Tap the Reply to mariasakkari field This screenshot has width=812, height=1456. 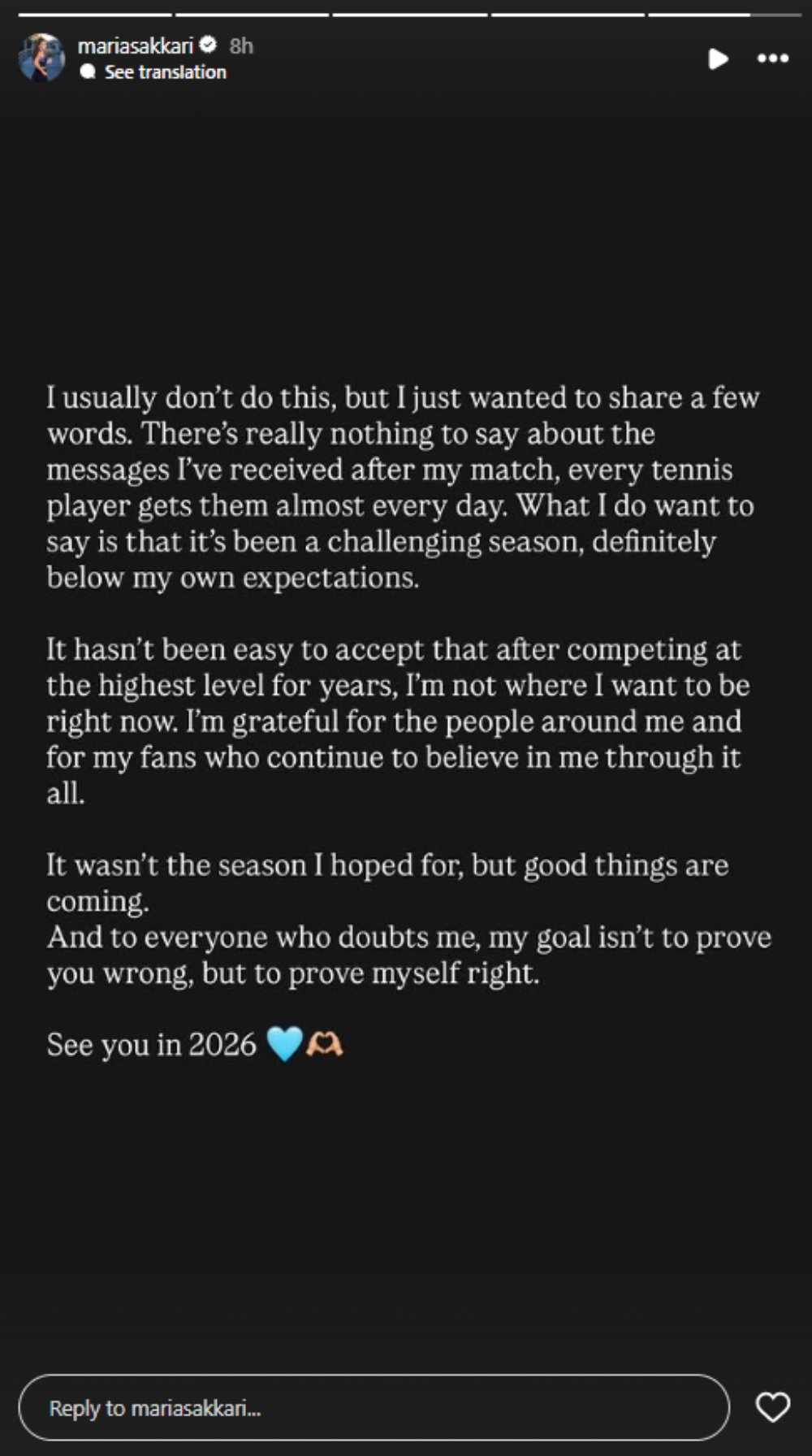pos(374,1407)
